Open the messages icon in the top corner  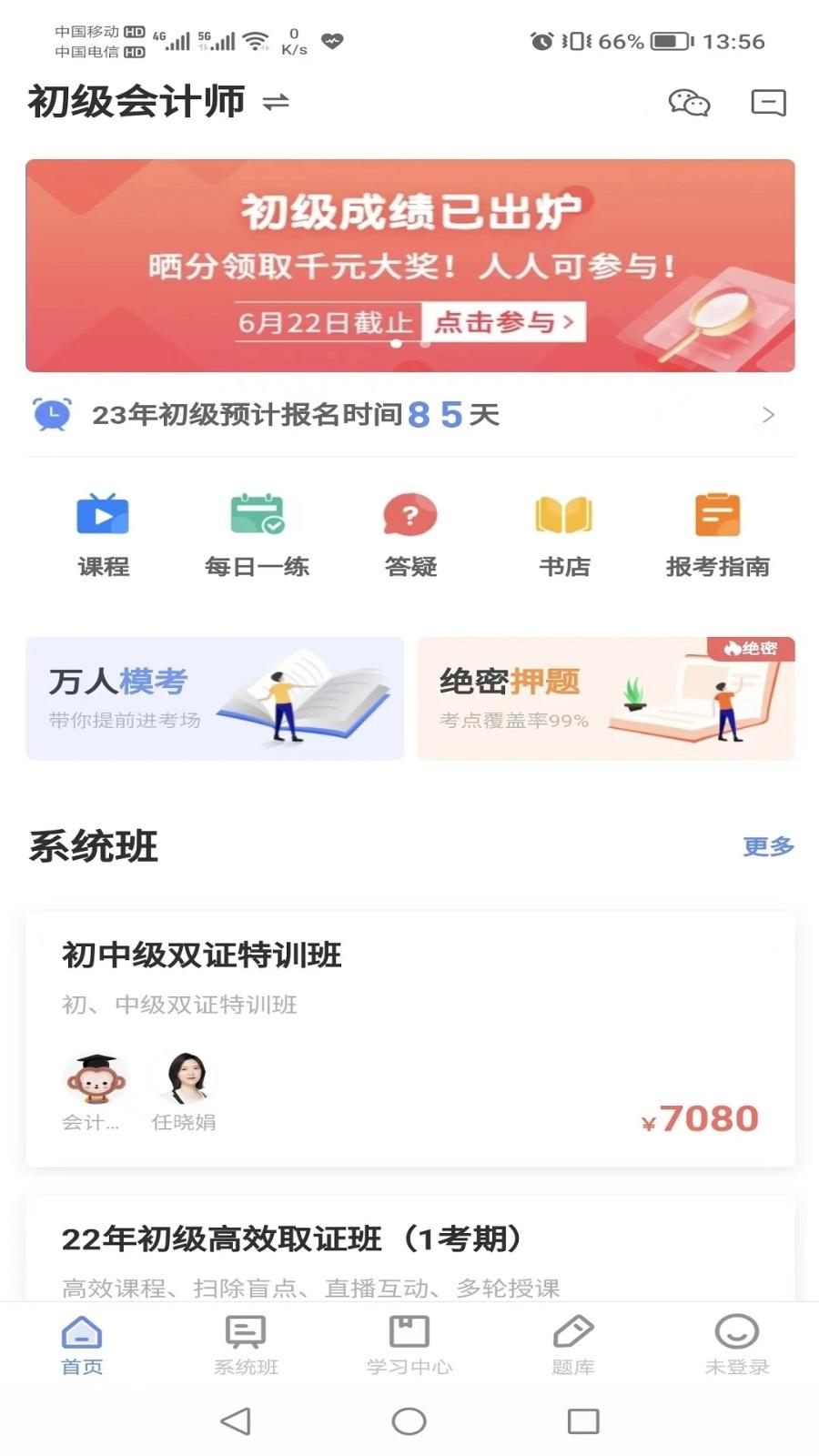coord(769,102)
